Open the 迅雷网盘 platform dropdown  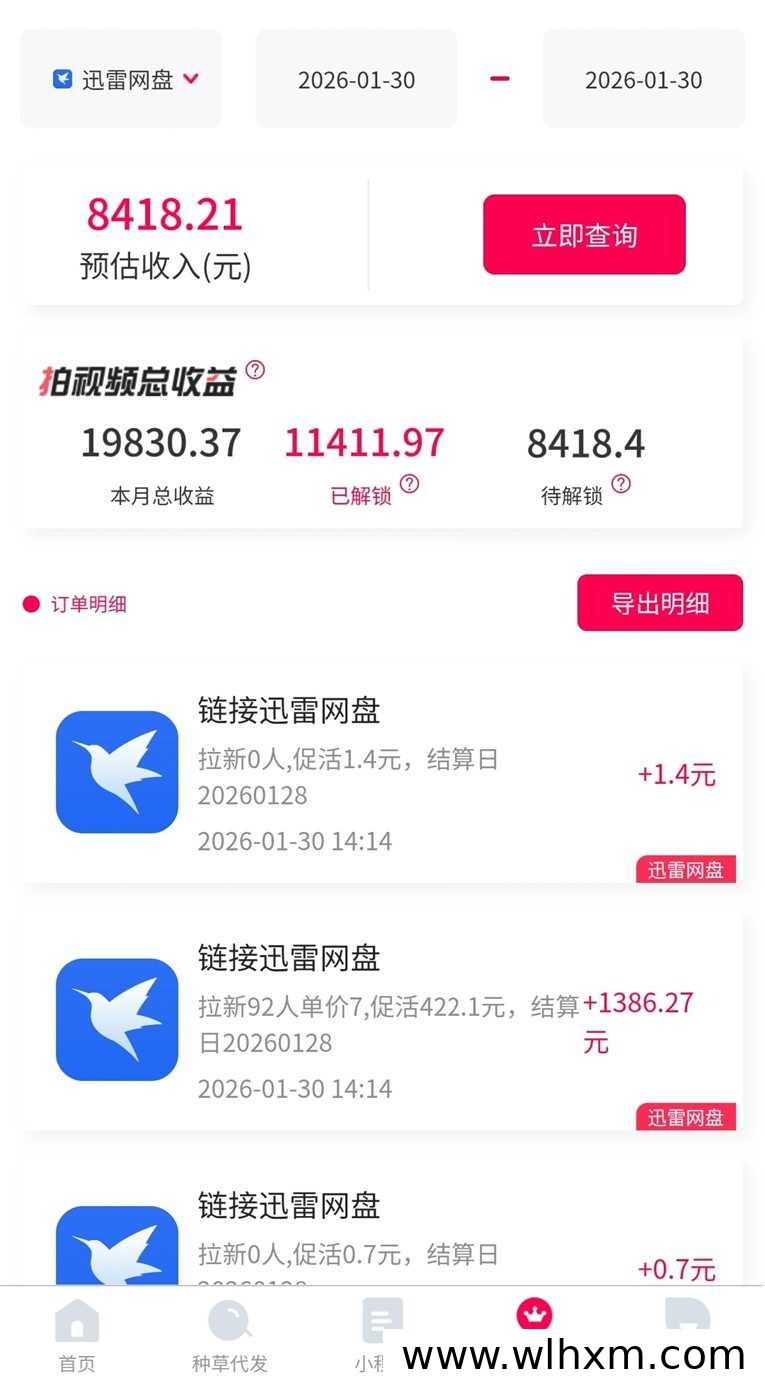point(122,80)
